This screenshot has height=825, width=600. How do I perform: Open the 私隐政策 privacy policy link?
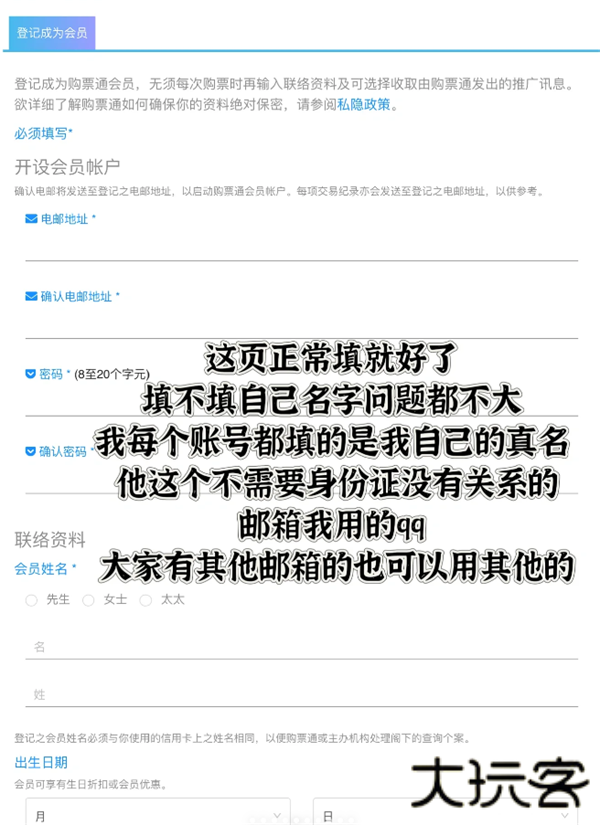coord(363,105)
